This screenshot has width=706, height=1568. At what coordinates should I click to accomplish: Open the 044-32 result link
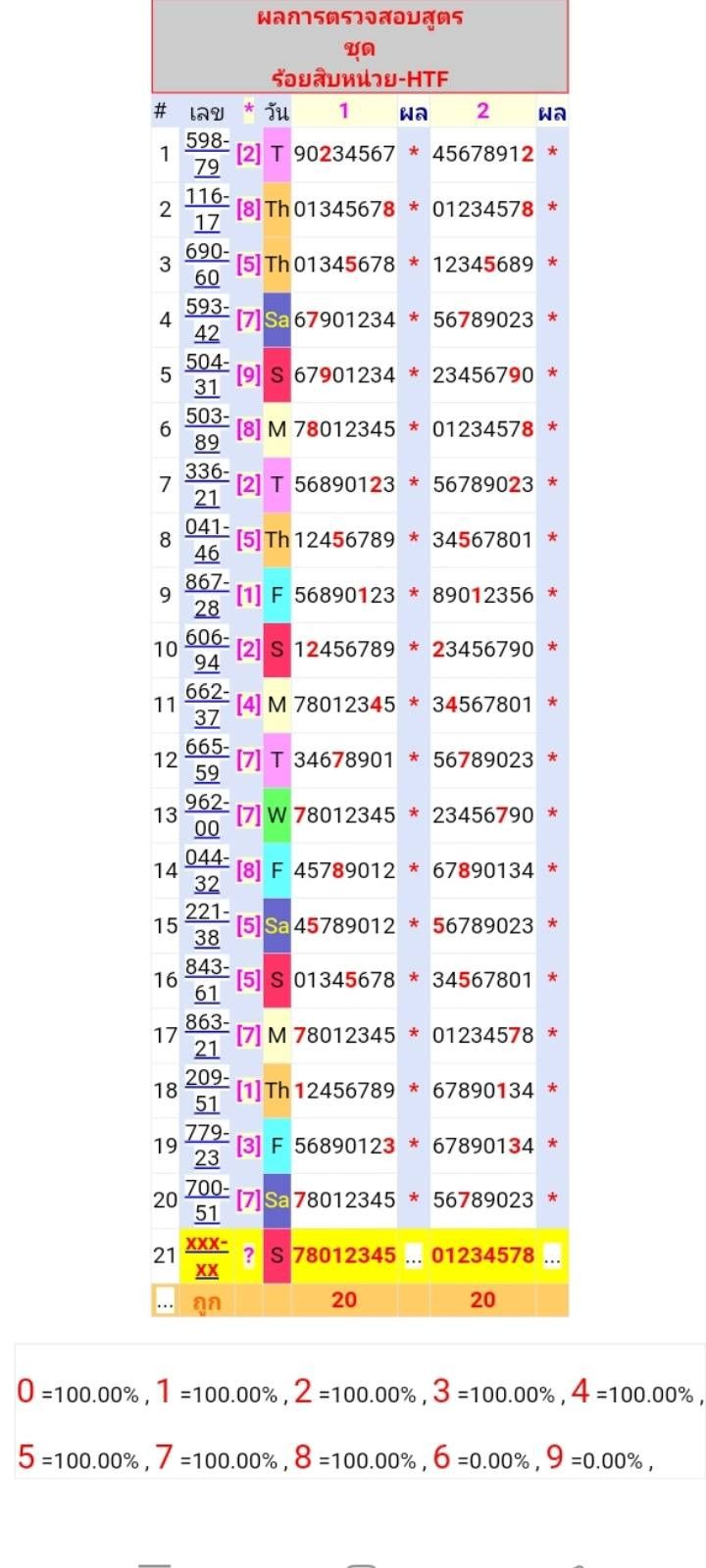tap(207, 870)
